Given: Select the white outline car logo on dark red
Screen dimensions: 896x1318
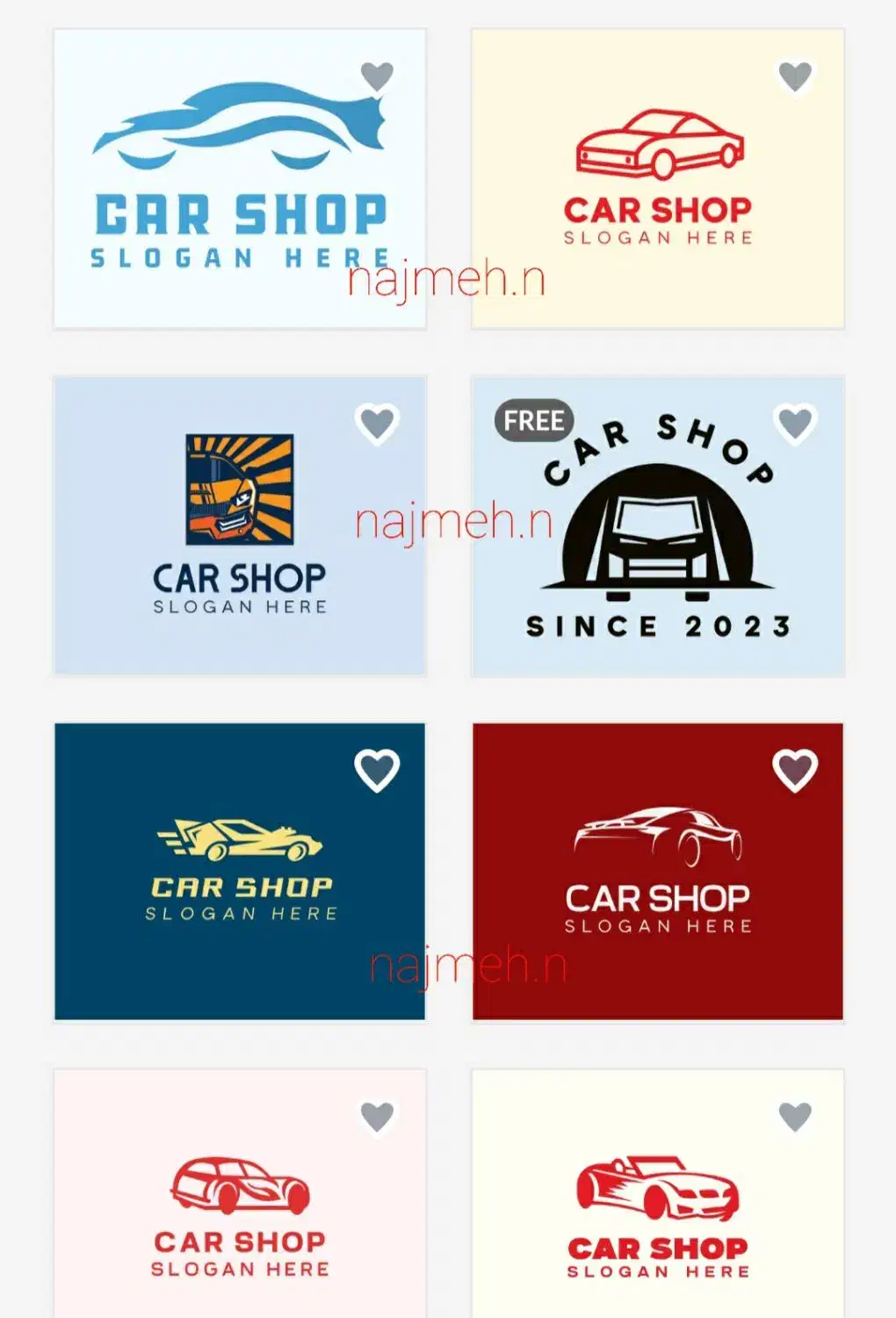Looking at the screenshot, I should pyautogui.click(x=657, y=872).
